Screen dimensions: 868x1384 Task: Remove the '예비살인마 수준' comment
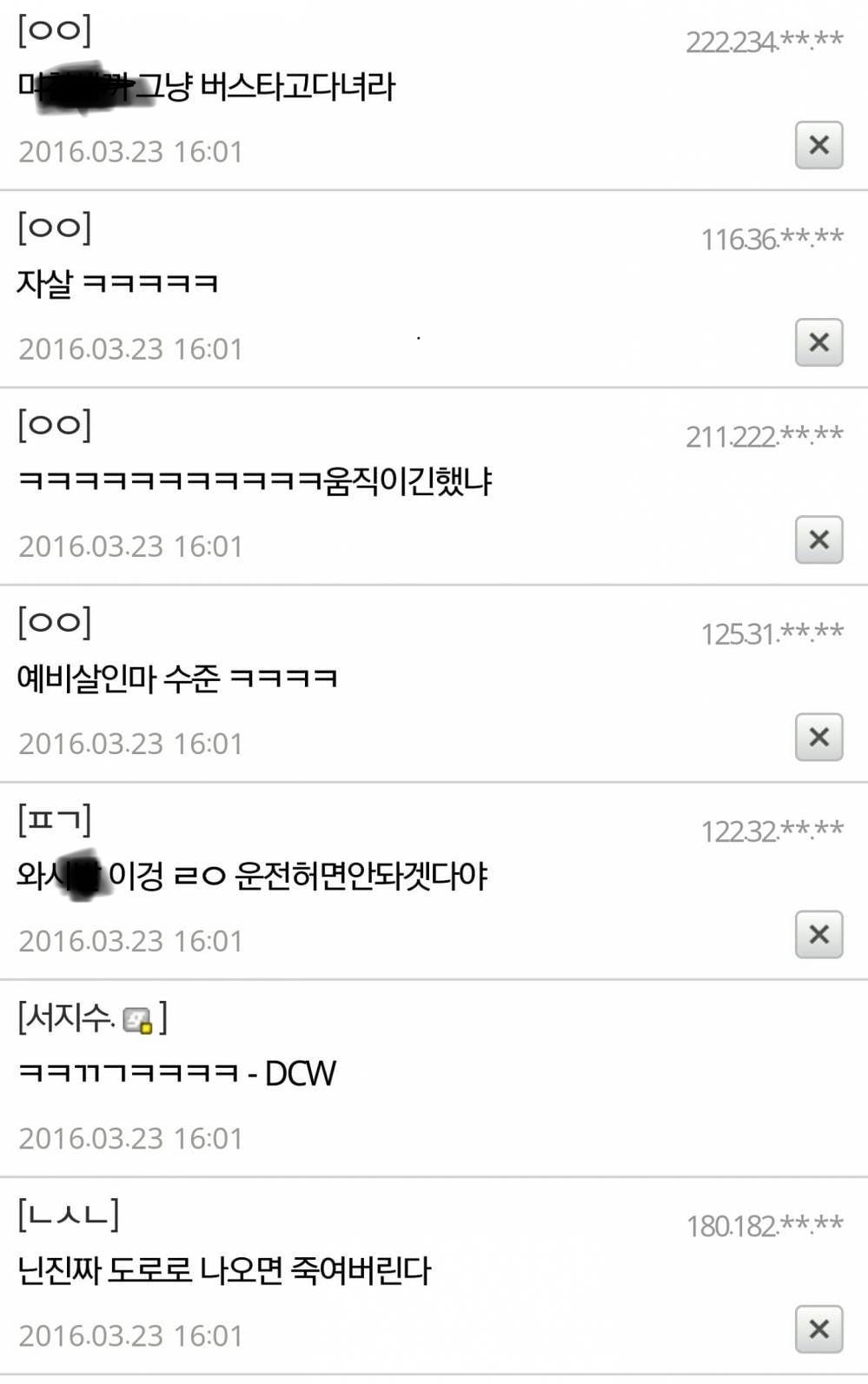coord(818,737)
